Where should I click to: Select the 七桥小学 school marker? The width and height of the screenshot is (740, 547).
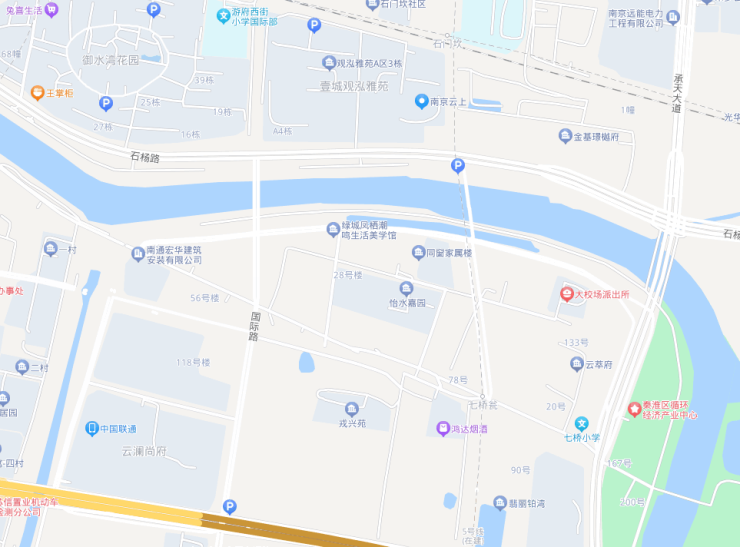tap(581, 424)
